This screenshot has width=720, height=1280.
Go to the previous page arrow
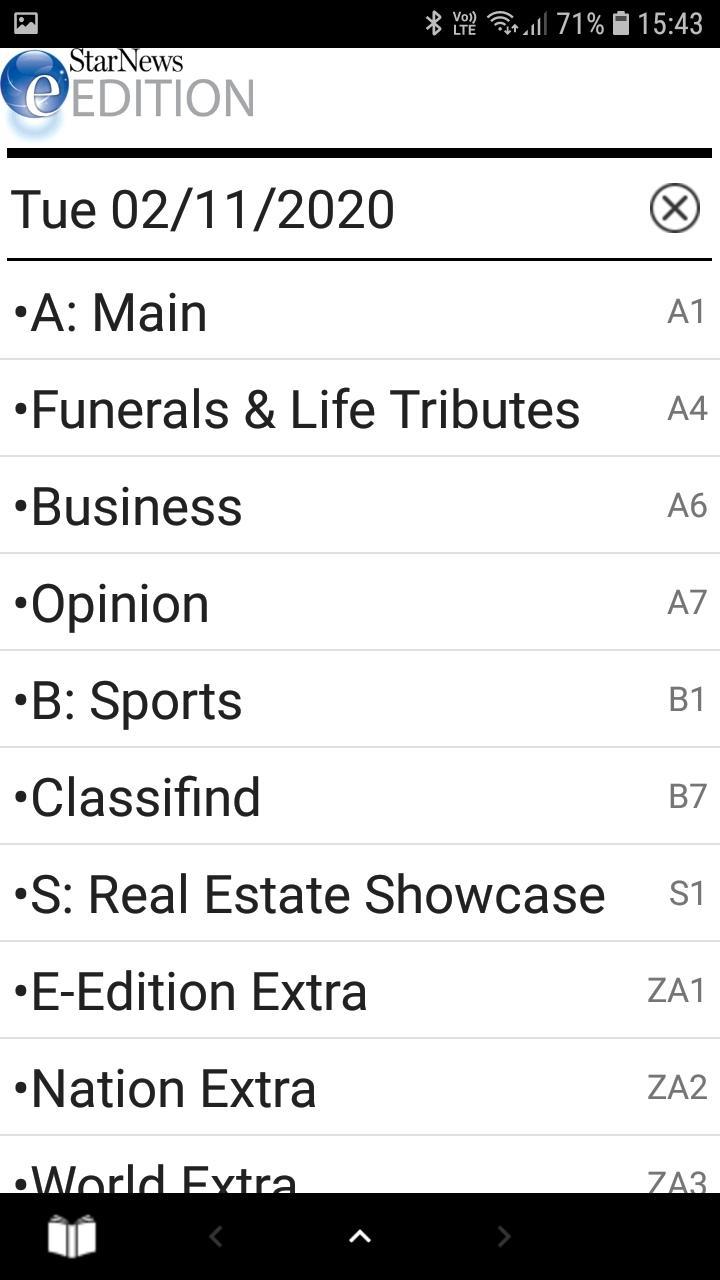(216, 1237)
